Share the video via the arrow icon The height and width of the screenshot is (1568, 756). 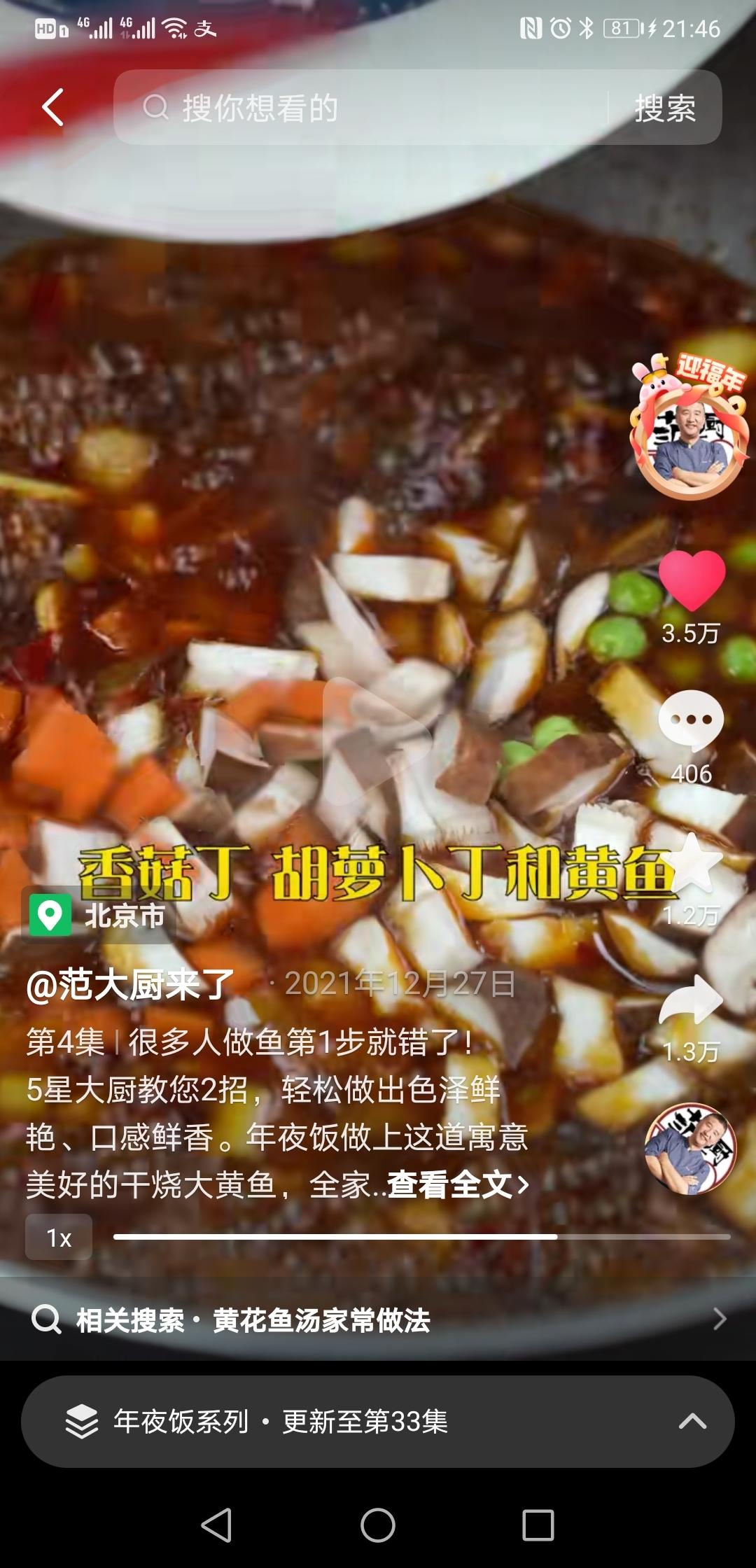692,1000
